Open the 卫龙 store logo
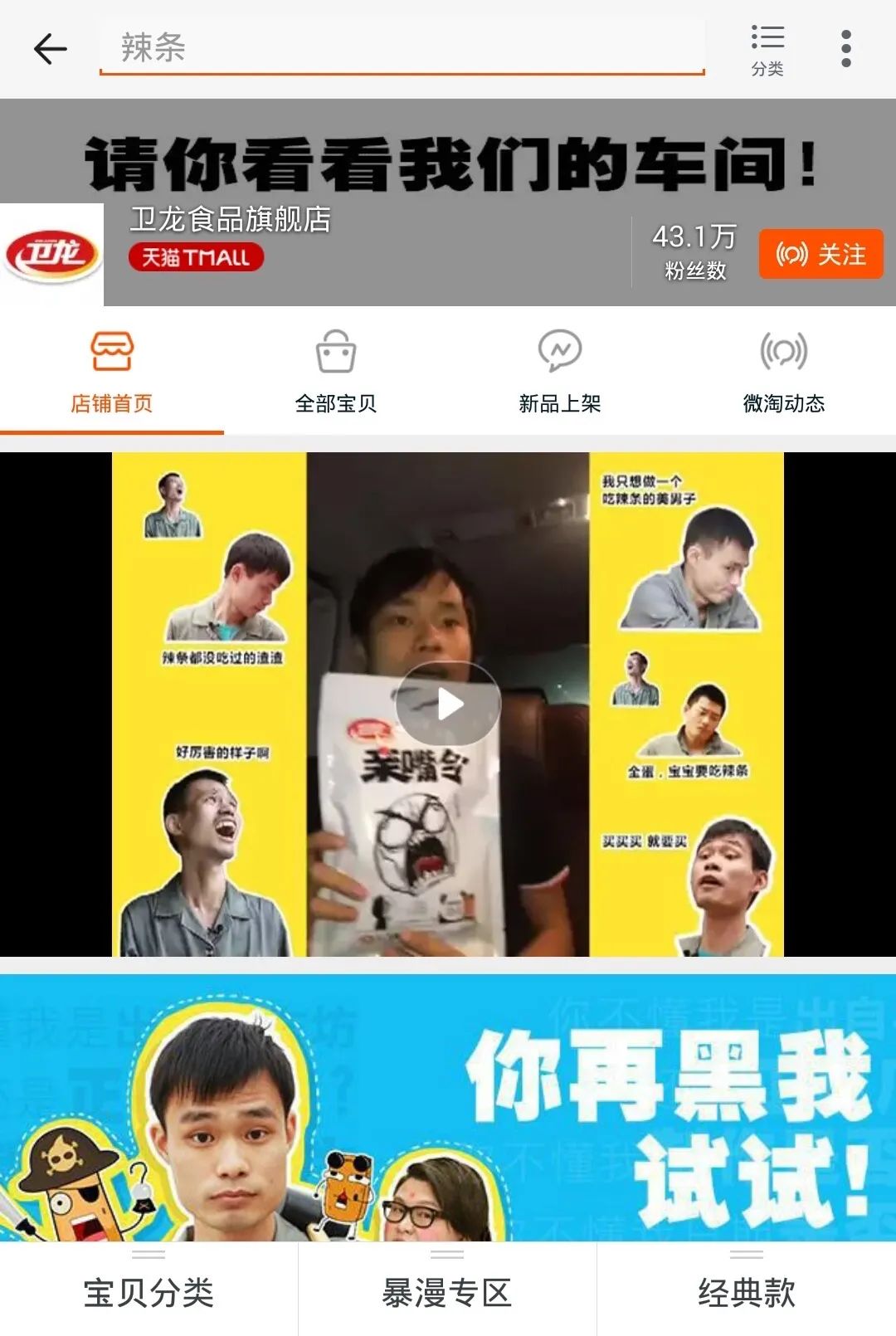Image resolution: width=896 pixels, height=1336 pixels. click(51, 255)
